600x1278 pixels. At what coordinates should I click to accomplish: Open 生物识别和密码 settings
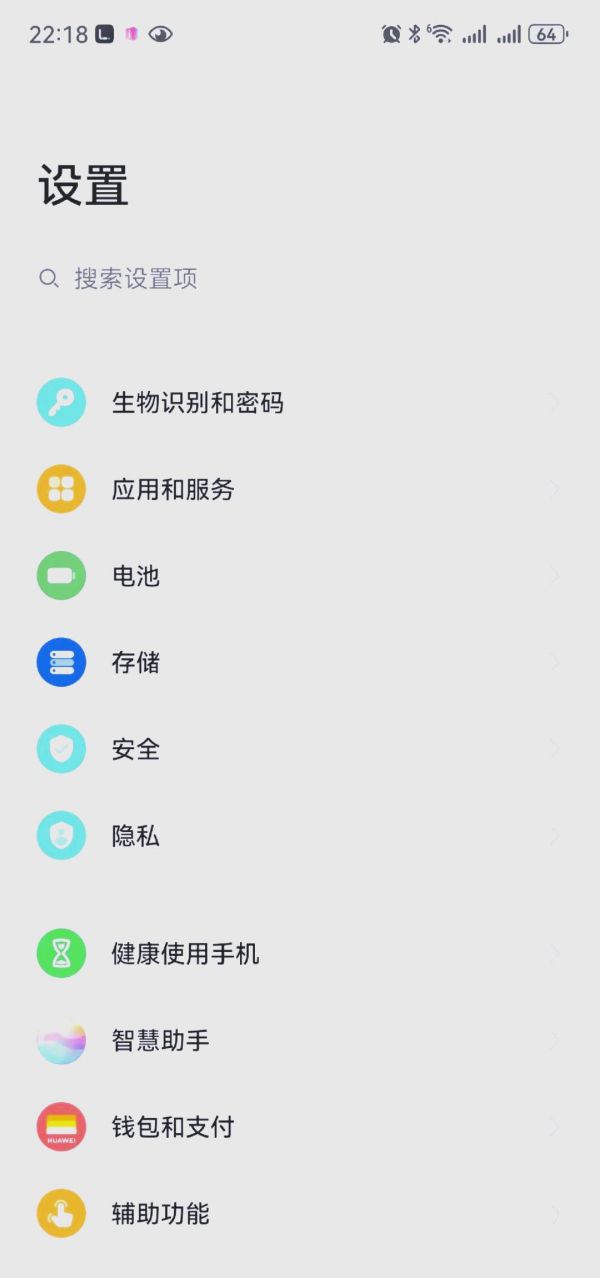pos(300,403)
